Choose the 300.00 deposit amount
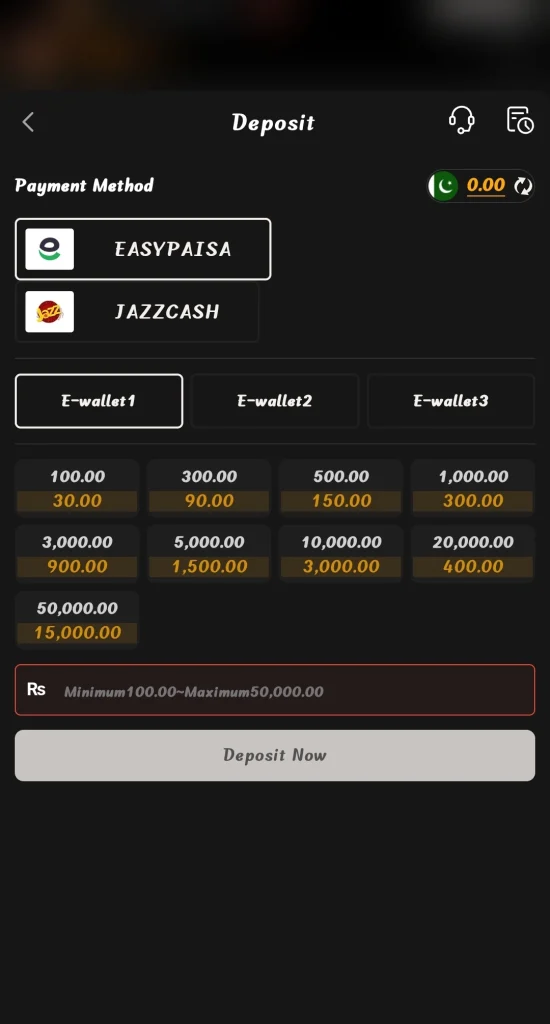This screenshot has width=550, height=1024. tap(209, 488)
